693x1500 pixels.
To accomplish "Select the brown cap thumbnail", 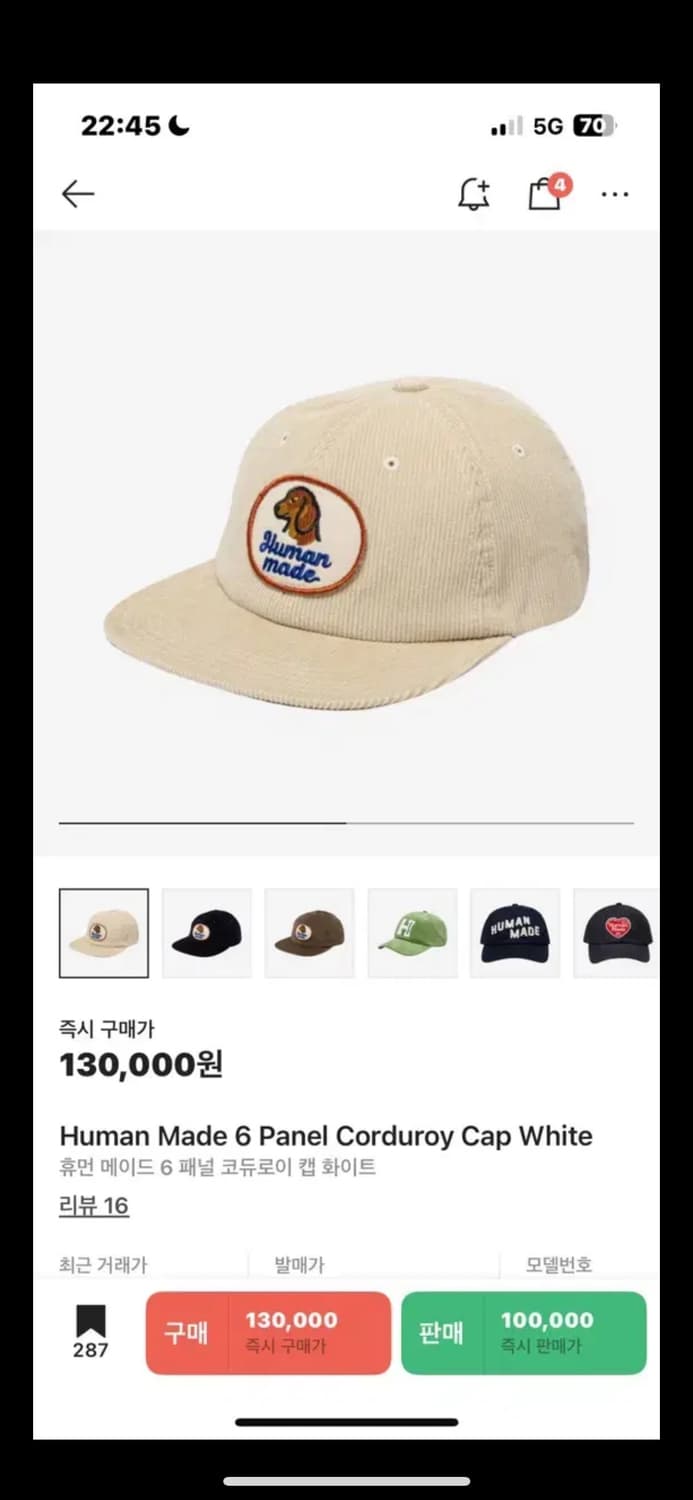I will tap(309, 933).
